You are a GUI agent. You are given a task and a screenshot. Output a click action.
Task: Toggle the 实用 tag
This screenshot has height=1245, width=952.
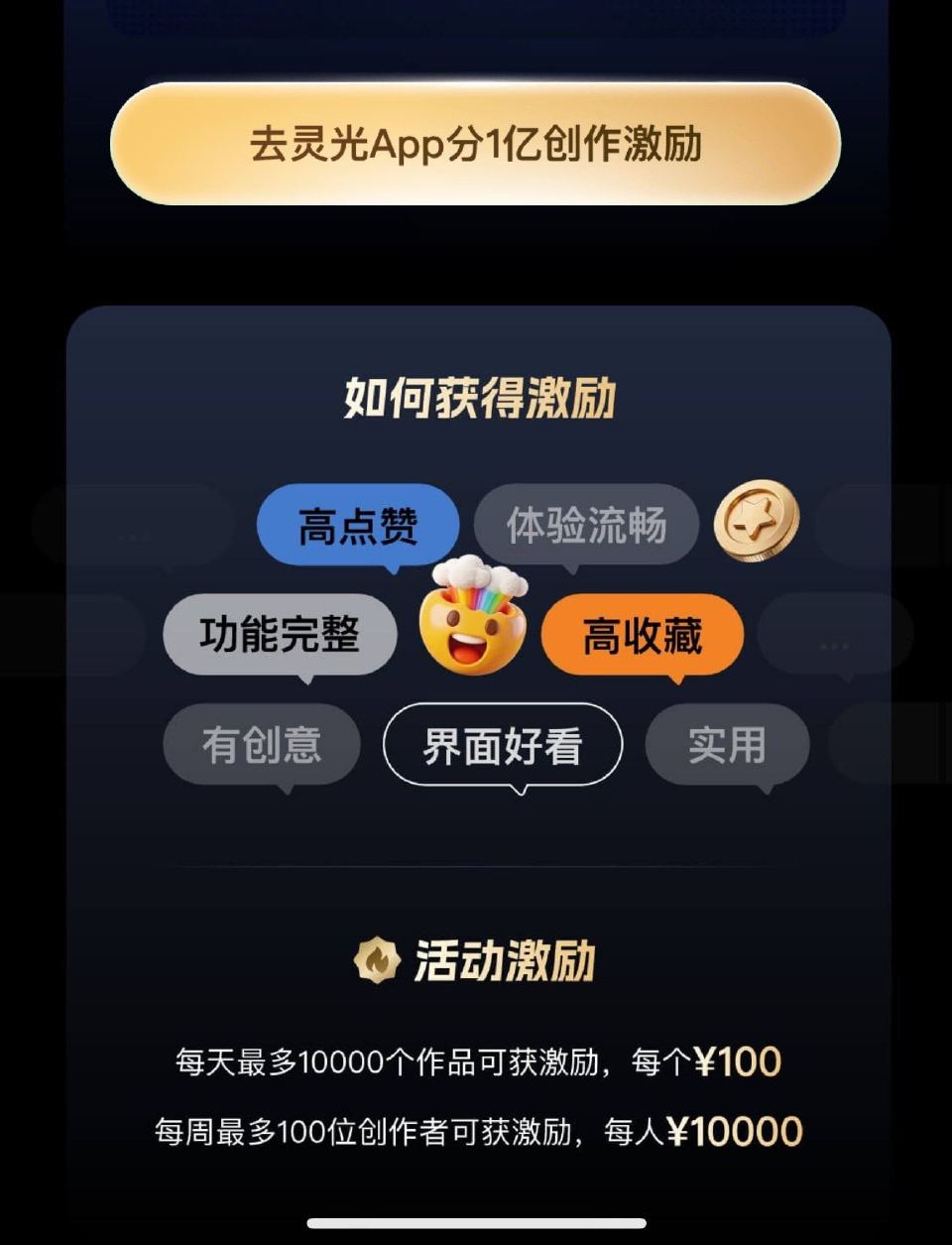coord(727,743)
